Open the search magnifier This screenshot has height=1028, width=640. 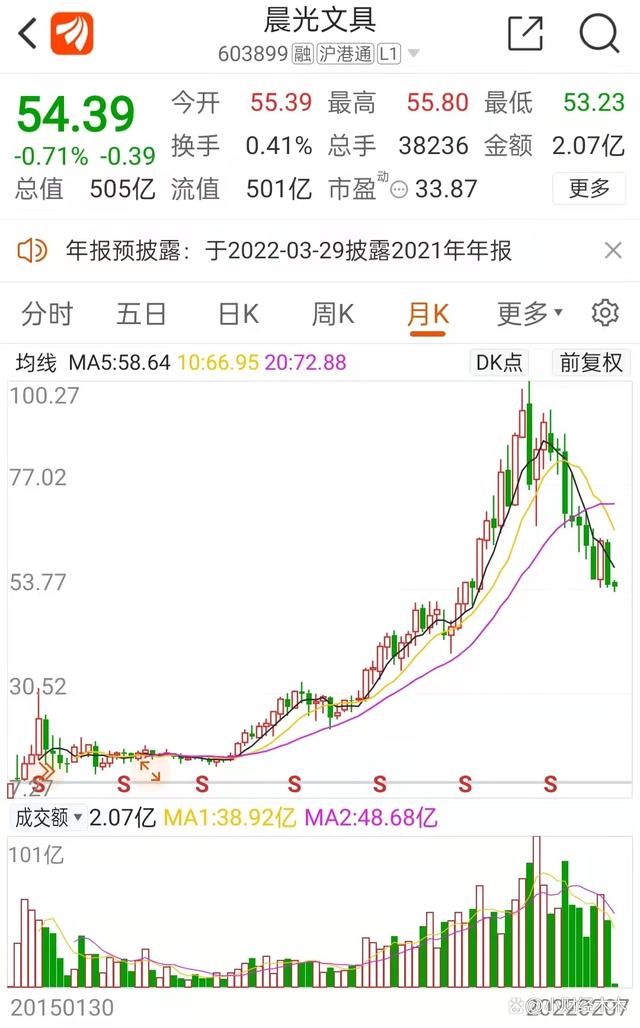pyautogui.click(x=599, y=33)
